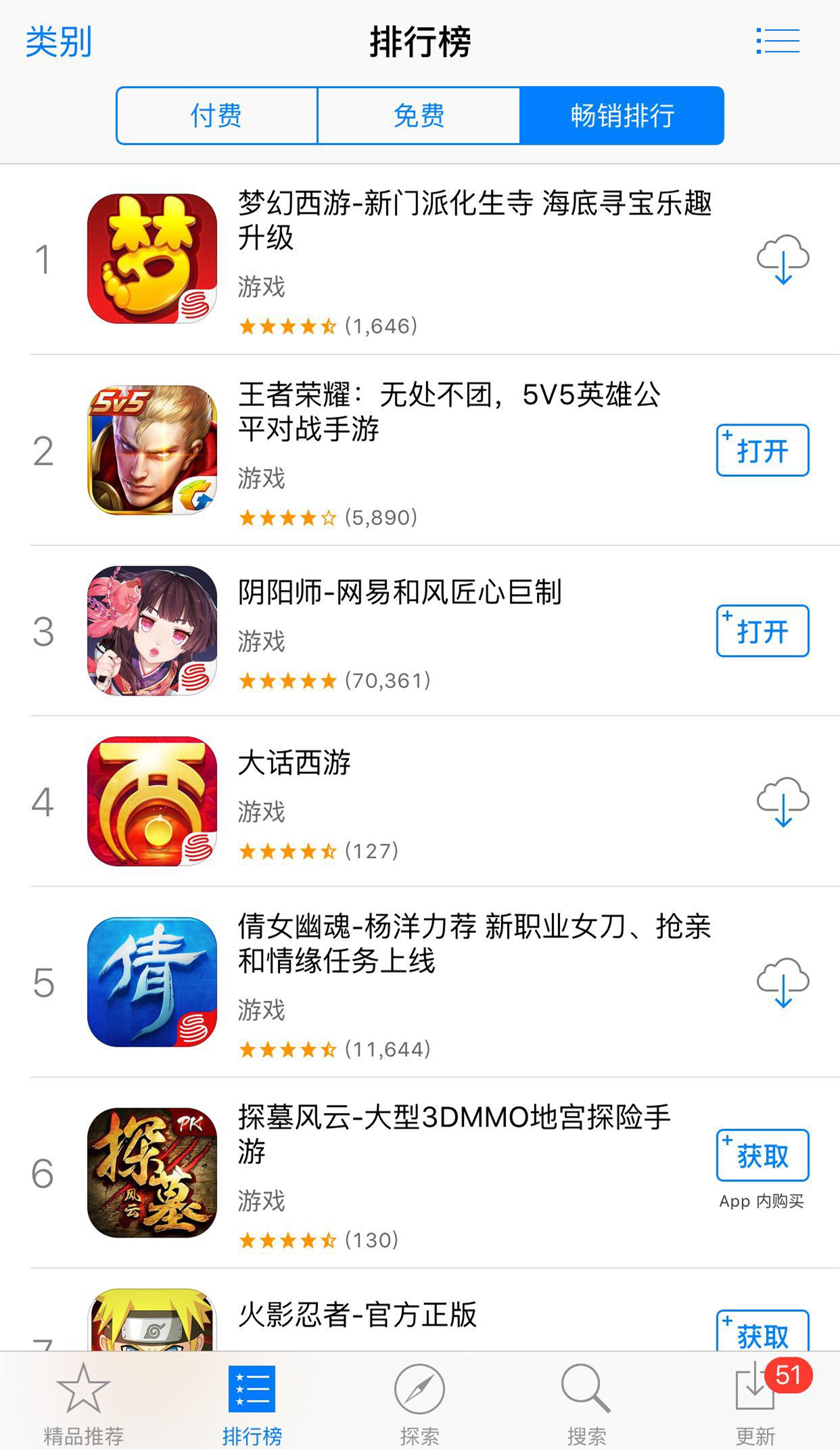Tap 打开 to launch 王者荣耀
The width and height of the screenshot is (840, 1450).
(x=763, y=451)
